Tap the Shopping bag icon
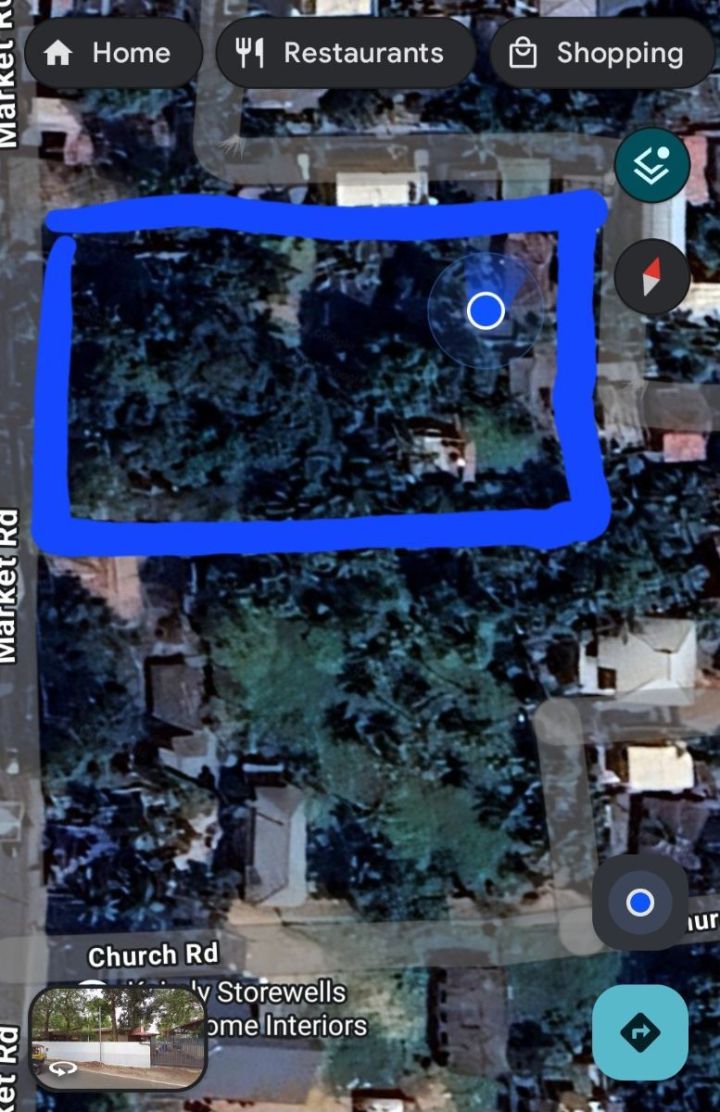The width and height of the screenshot is (720, 1112). tap(523, 52)
